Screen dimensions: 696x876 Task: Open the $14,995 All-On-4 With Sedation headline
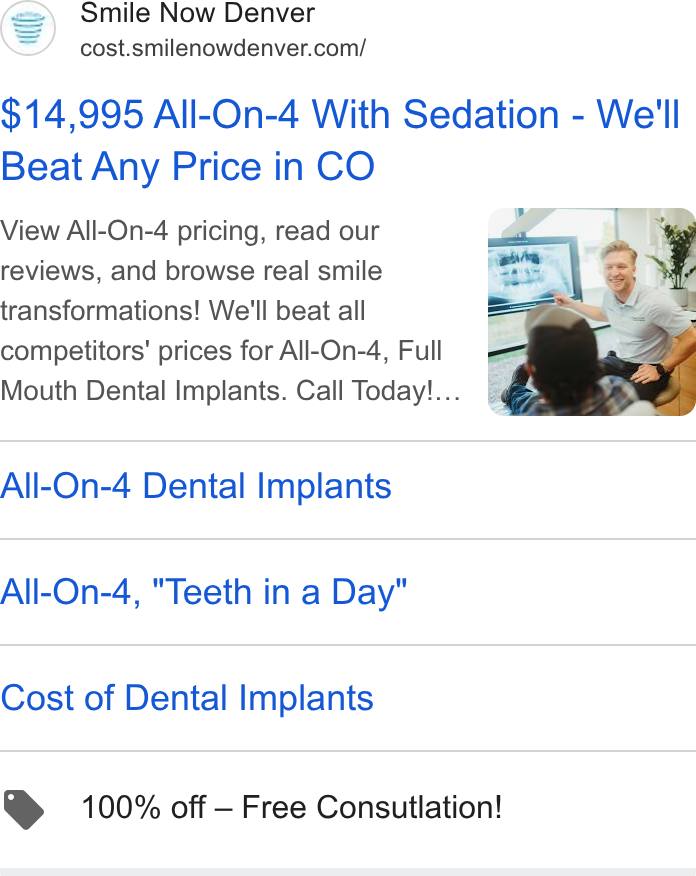(x=340, y=140)
